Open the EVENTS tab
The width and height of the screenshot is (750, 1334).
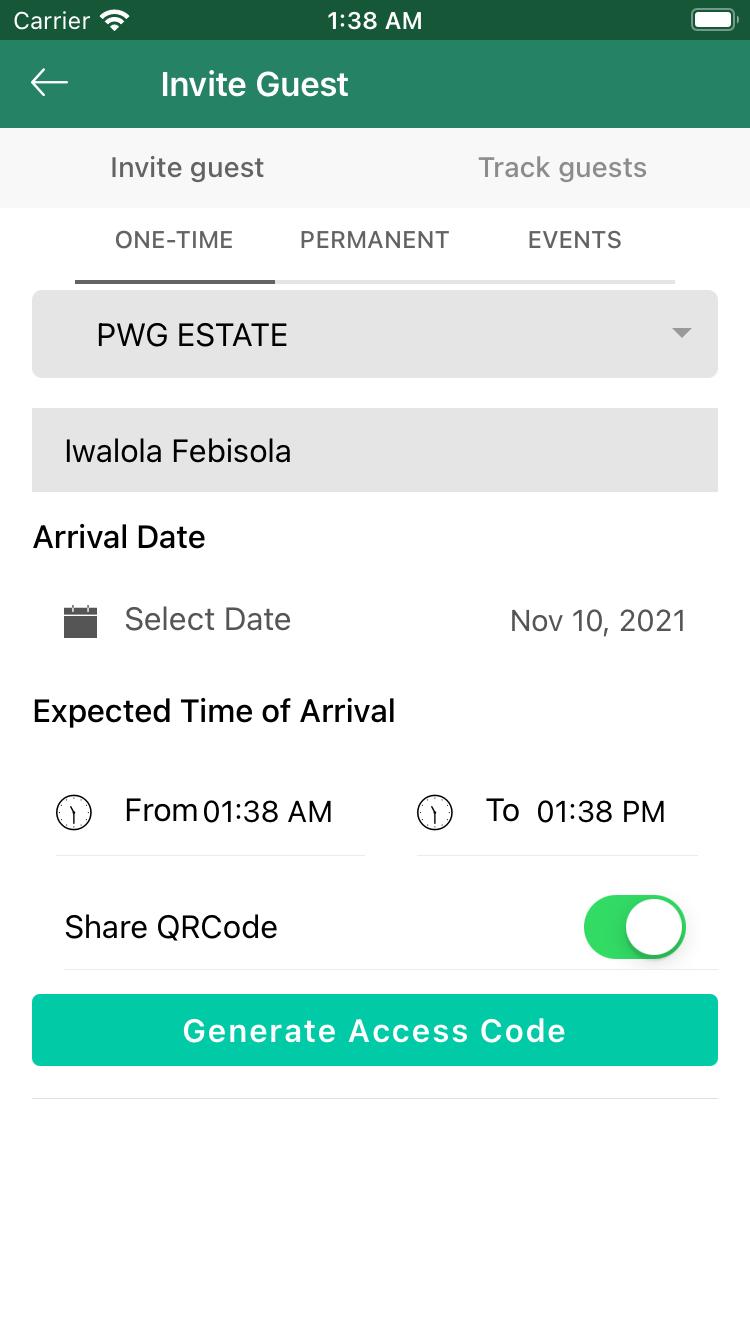[x=575, y=240]
